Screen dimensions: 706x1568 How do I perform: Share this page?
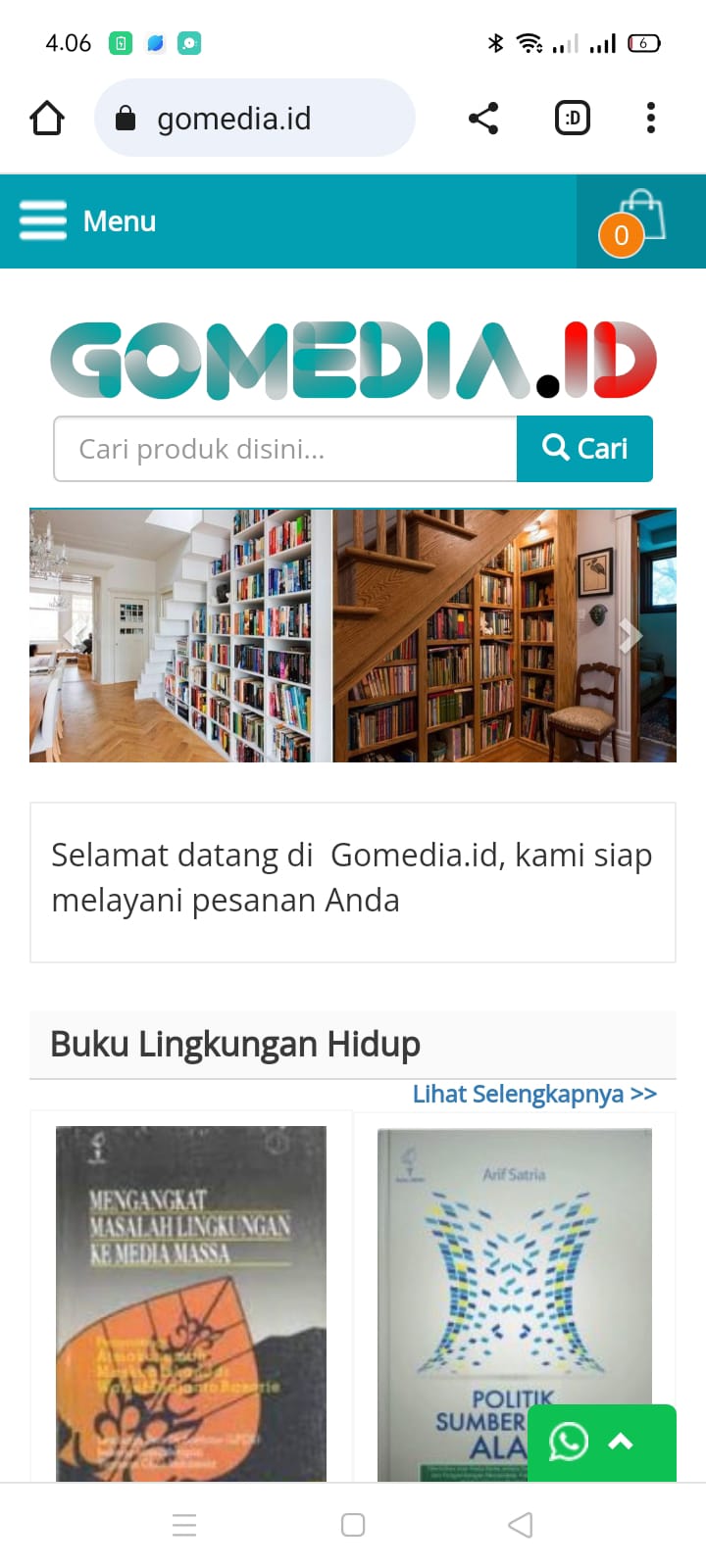[x=483, y=119]
